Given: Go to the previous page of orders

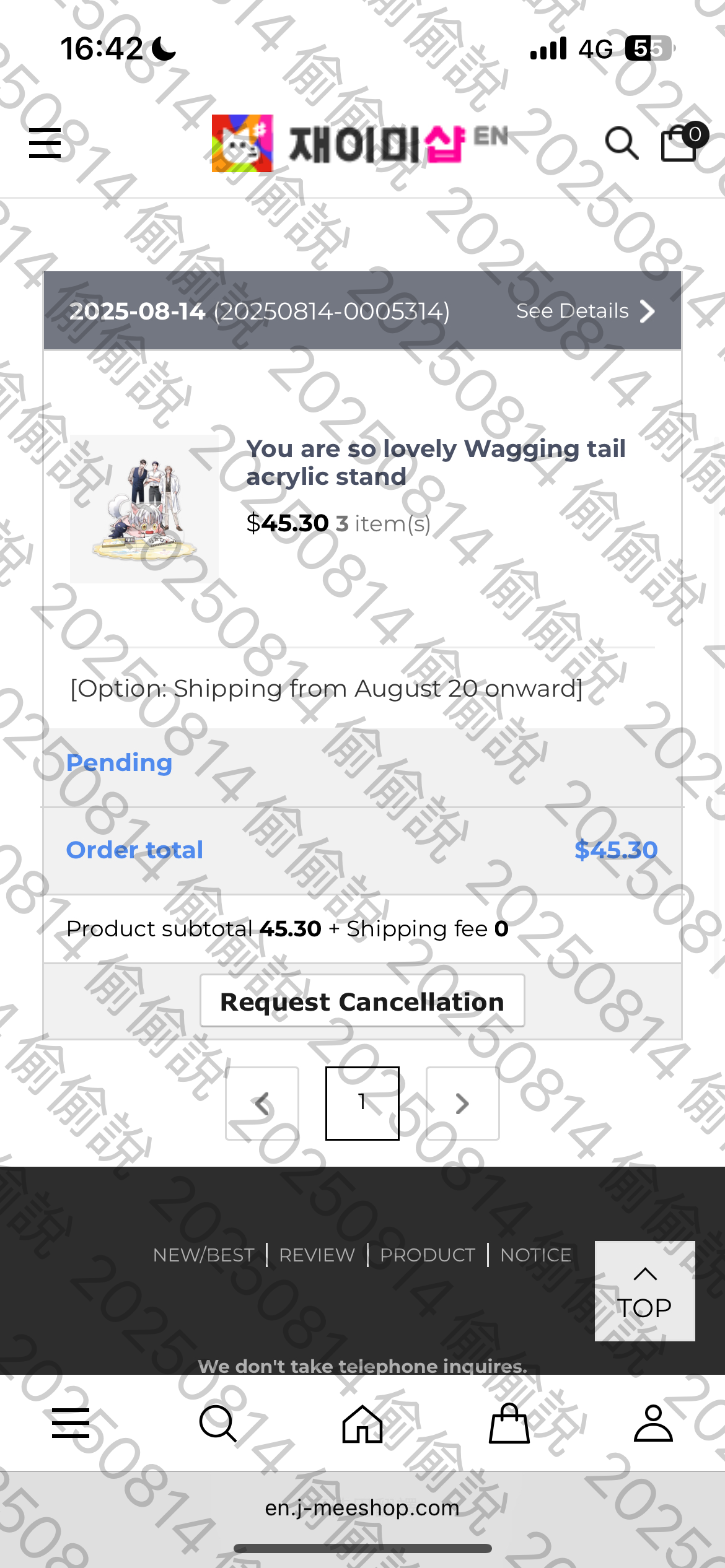Looking at the screenshot, I should coord(262,1103).
